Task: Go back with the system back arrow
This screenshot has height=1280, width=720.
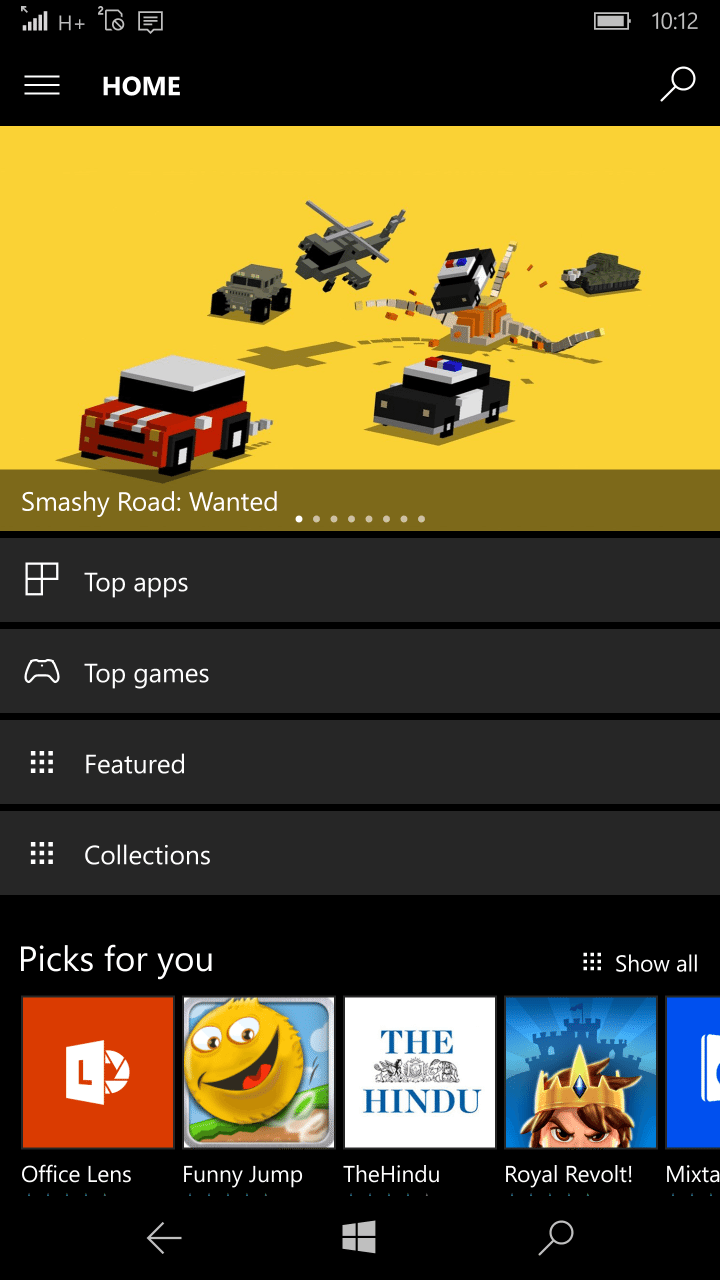Action: click(x=164, y=1239)
